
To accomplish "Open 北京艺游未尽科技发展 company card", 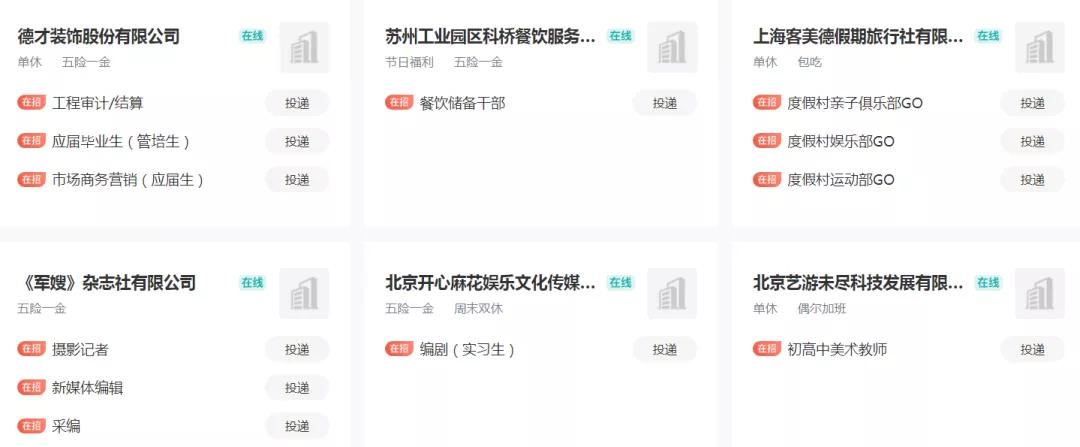I will (x=858, y=283).
